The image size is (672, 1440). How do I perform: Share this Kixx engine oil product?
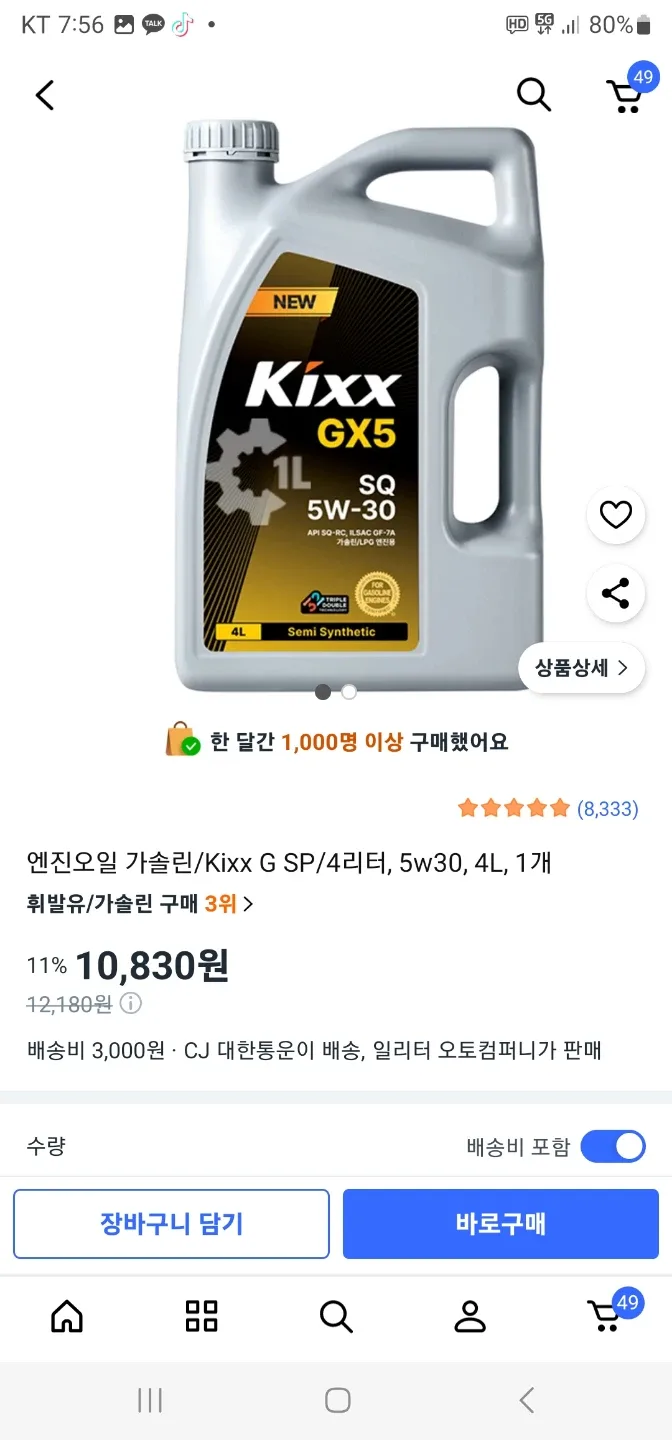pyautogui.click(x=615, y=593)
